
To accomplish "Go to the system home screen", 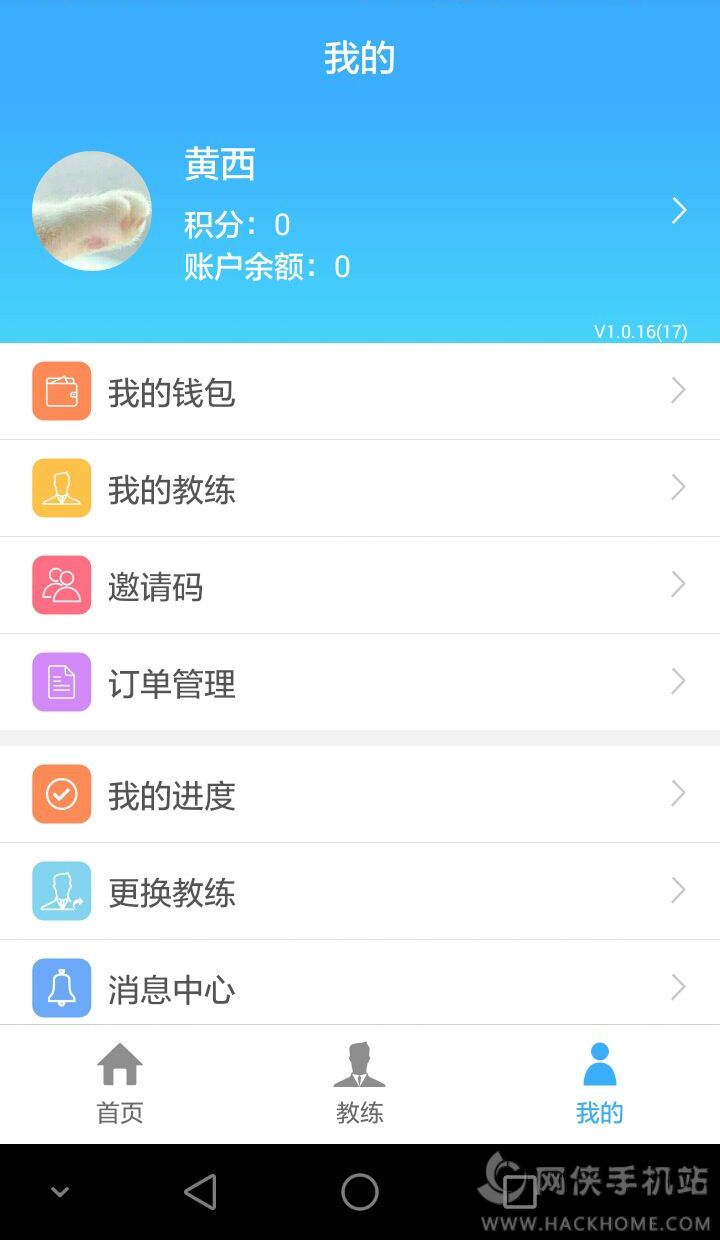I will [360, 1192].
